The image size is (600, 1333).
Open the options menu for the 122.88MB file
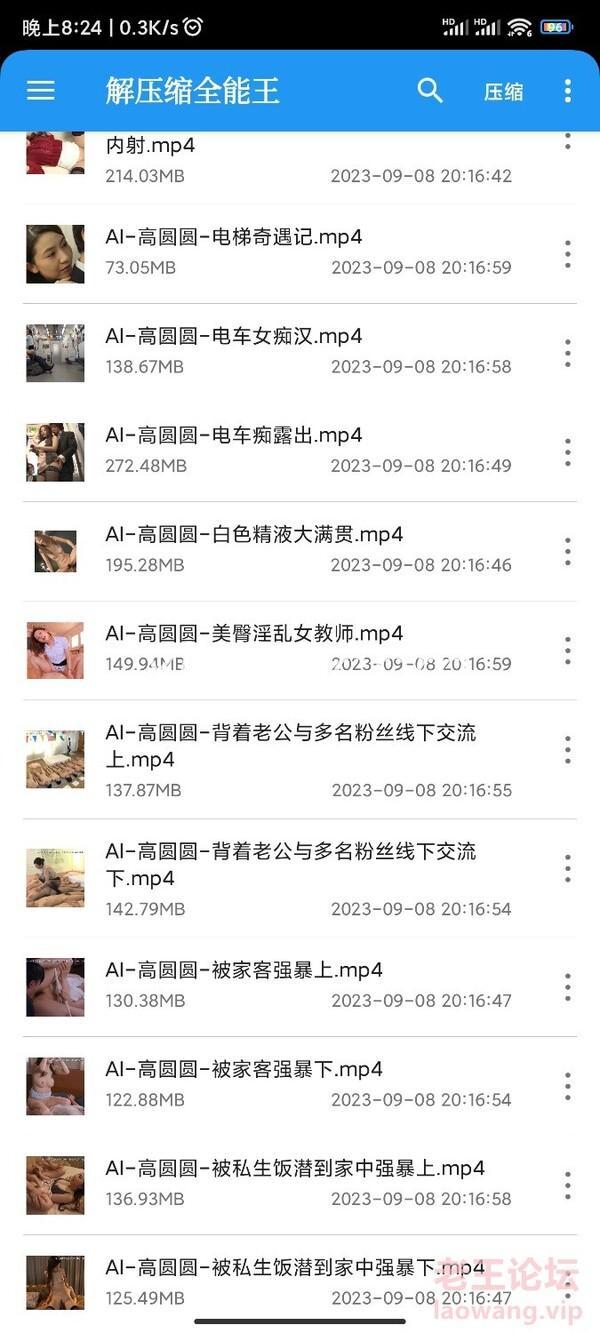point(567,1086)
